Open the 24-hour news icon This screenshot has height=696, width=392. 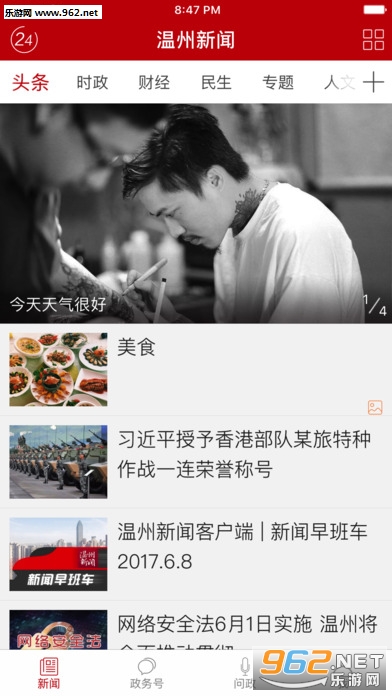[x=24, y=40]
